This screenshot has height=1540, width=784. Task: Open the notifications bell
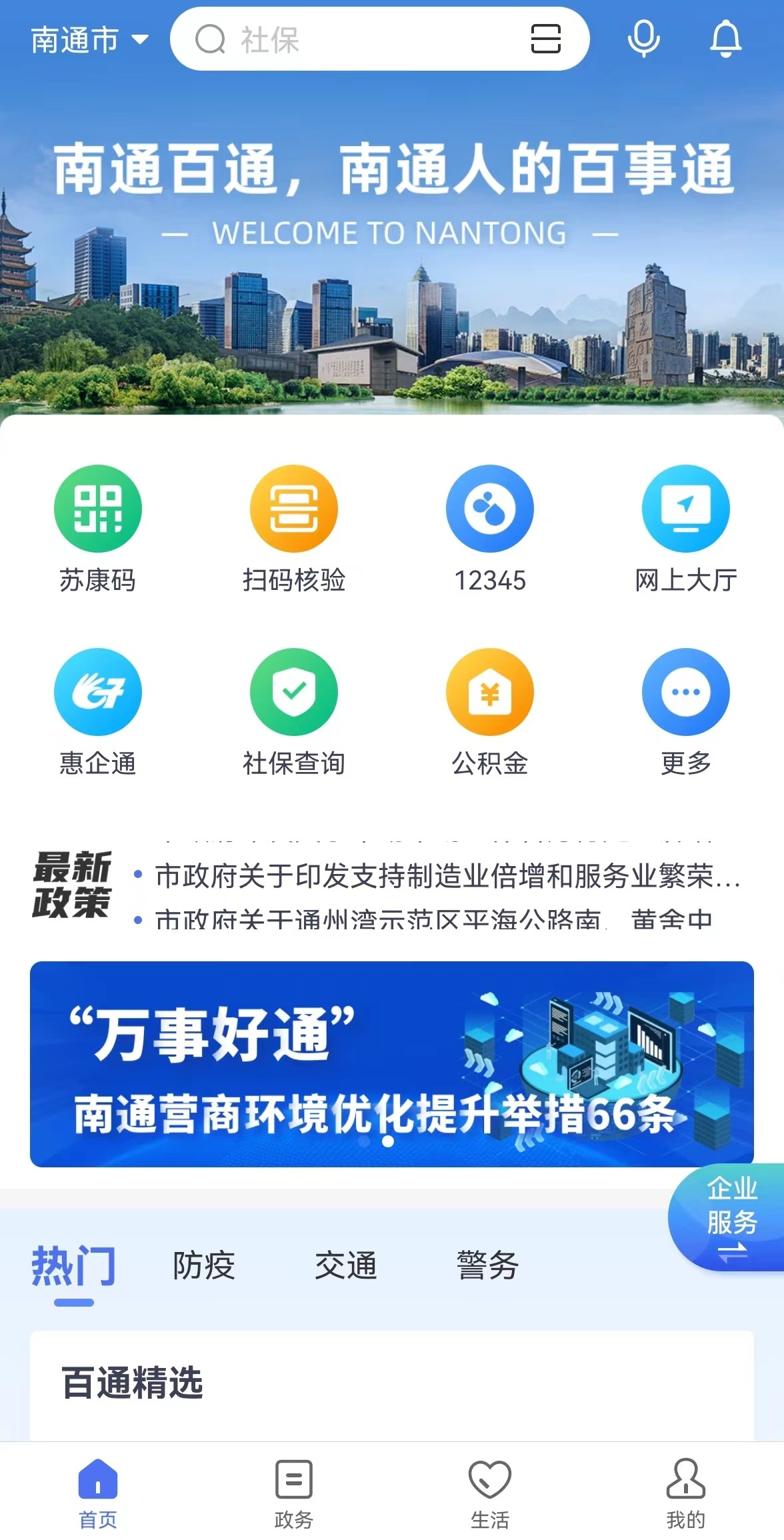[725, 39]
